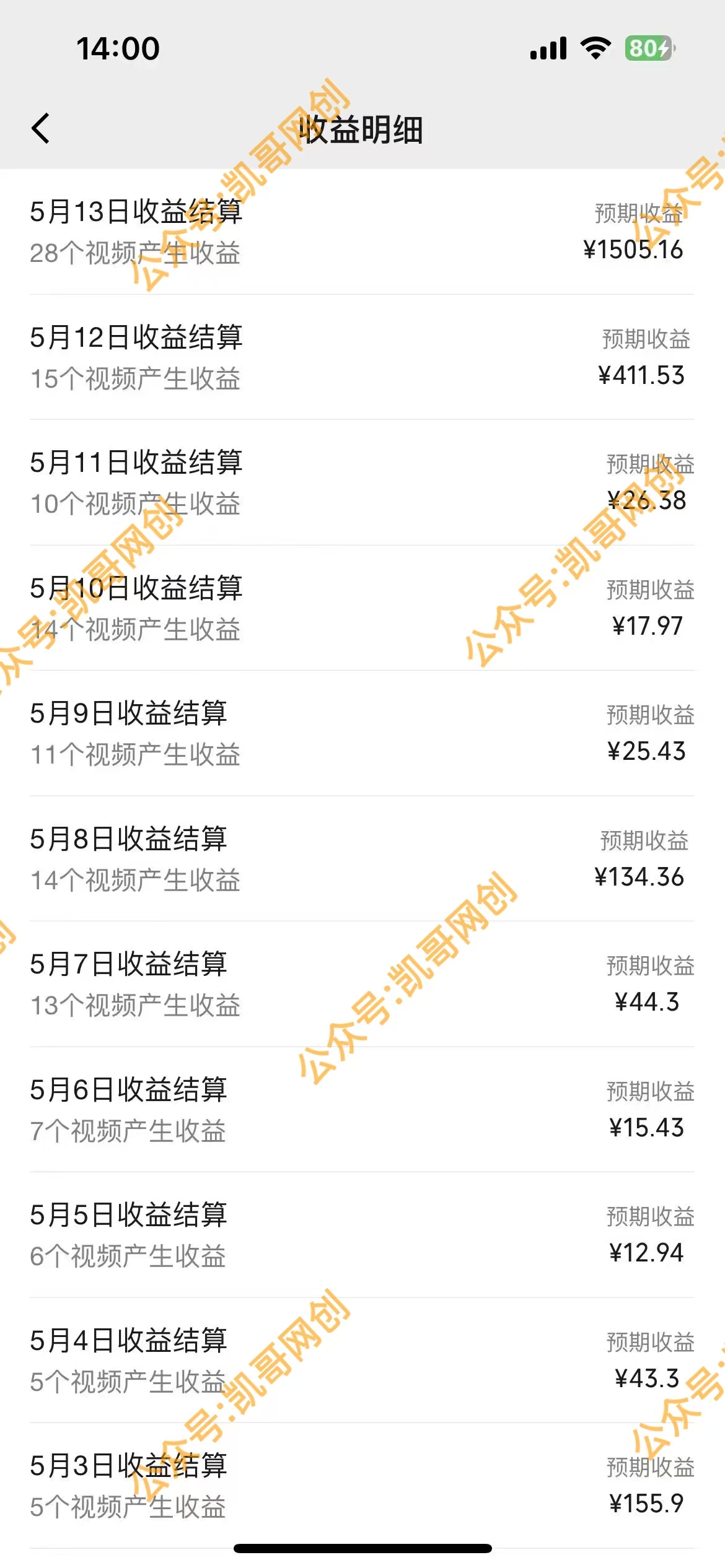The height and width of the screenshot is (1568, 725).
Task: Select the 收益明细 title header
Action: coord(362,127)
